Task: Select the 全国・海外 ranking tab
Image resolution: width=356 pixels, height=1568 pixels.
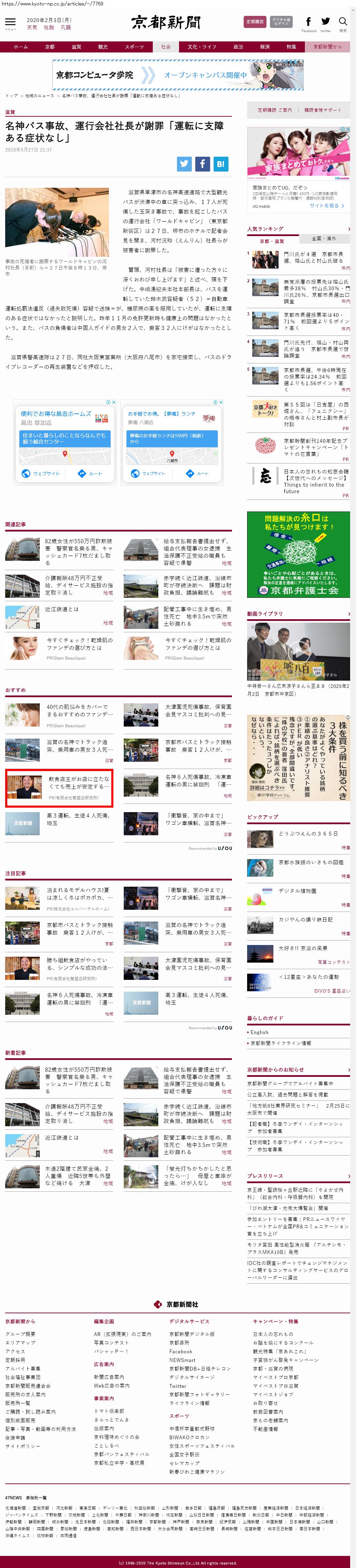Action: coord(324,238)
